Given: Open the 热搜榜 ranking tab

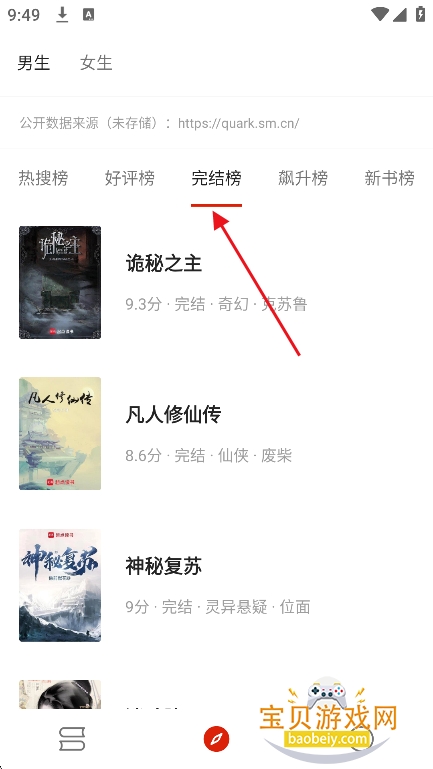Looking at the screenshot, I should 43,178.
